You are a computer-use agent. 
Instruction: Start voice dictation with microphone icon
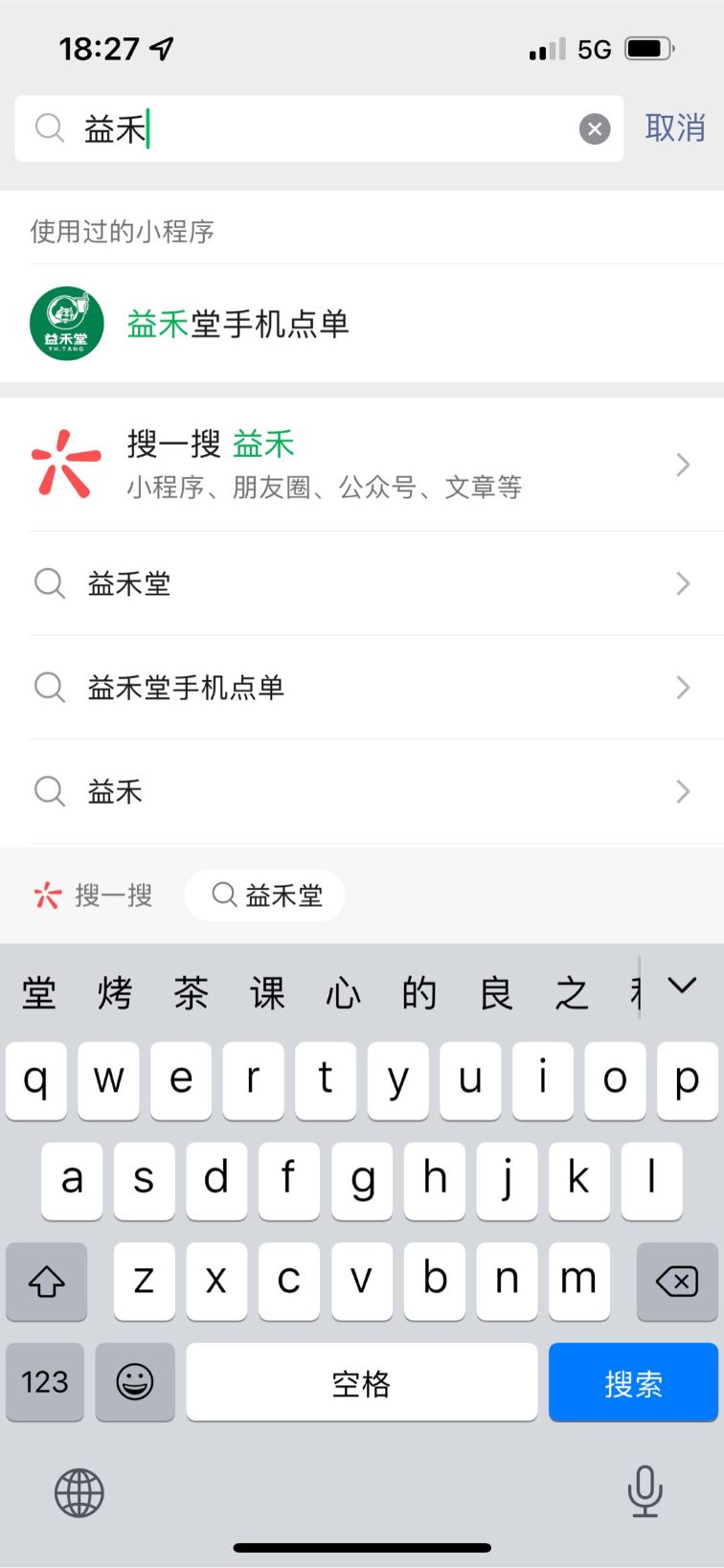tap(645, 1491)
